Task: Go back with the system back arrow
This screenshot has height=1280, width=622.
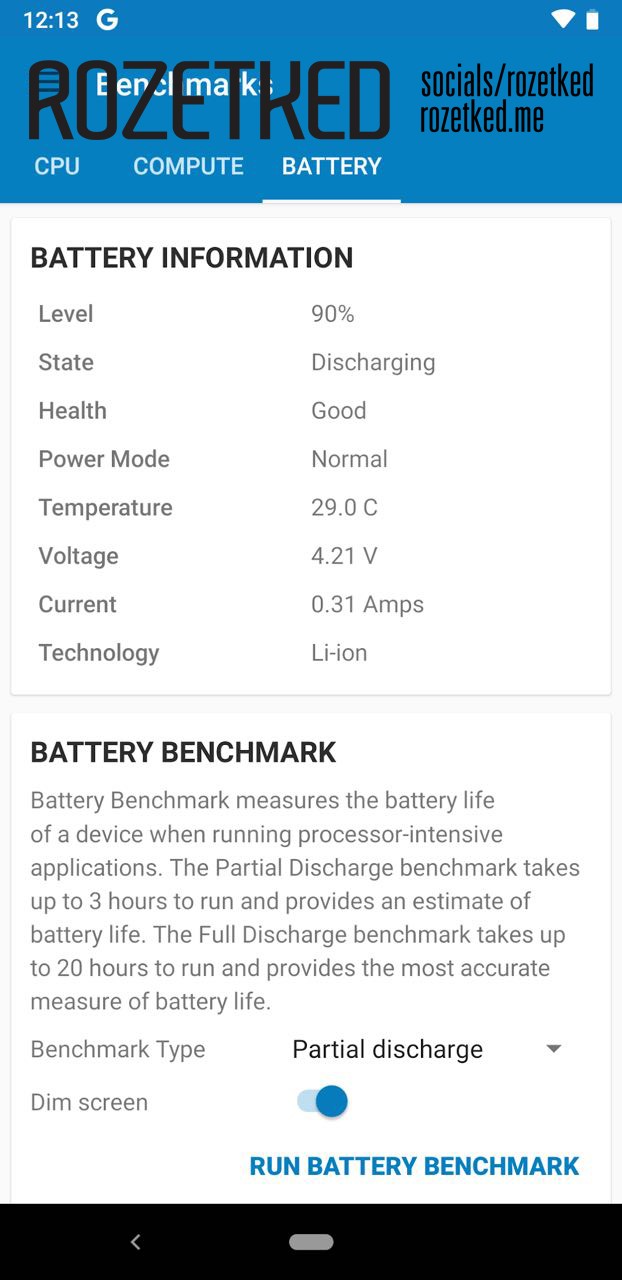Action: 136,1242
